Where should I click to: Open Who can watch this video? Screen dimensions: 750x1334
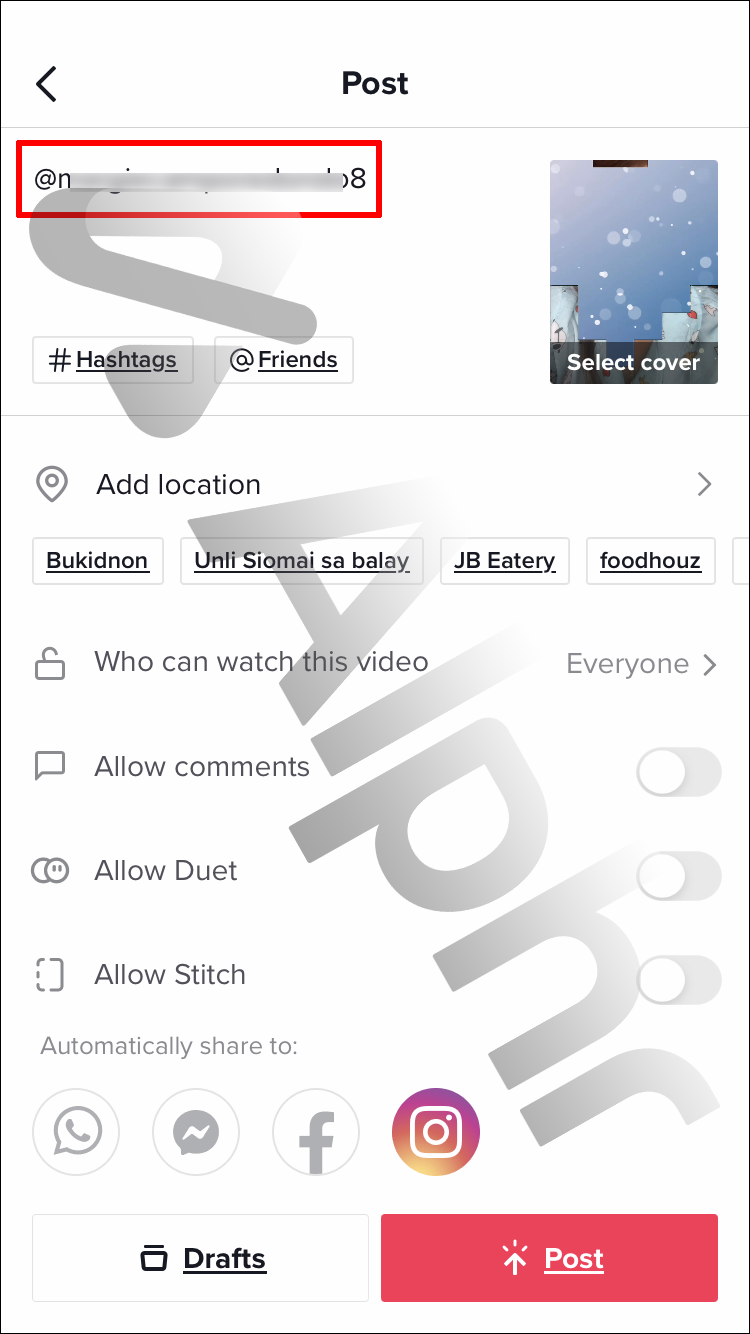tap(375, 664)
